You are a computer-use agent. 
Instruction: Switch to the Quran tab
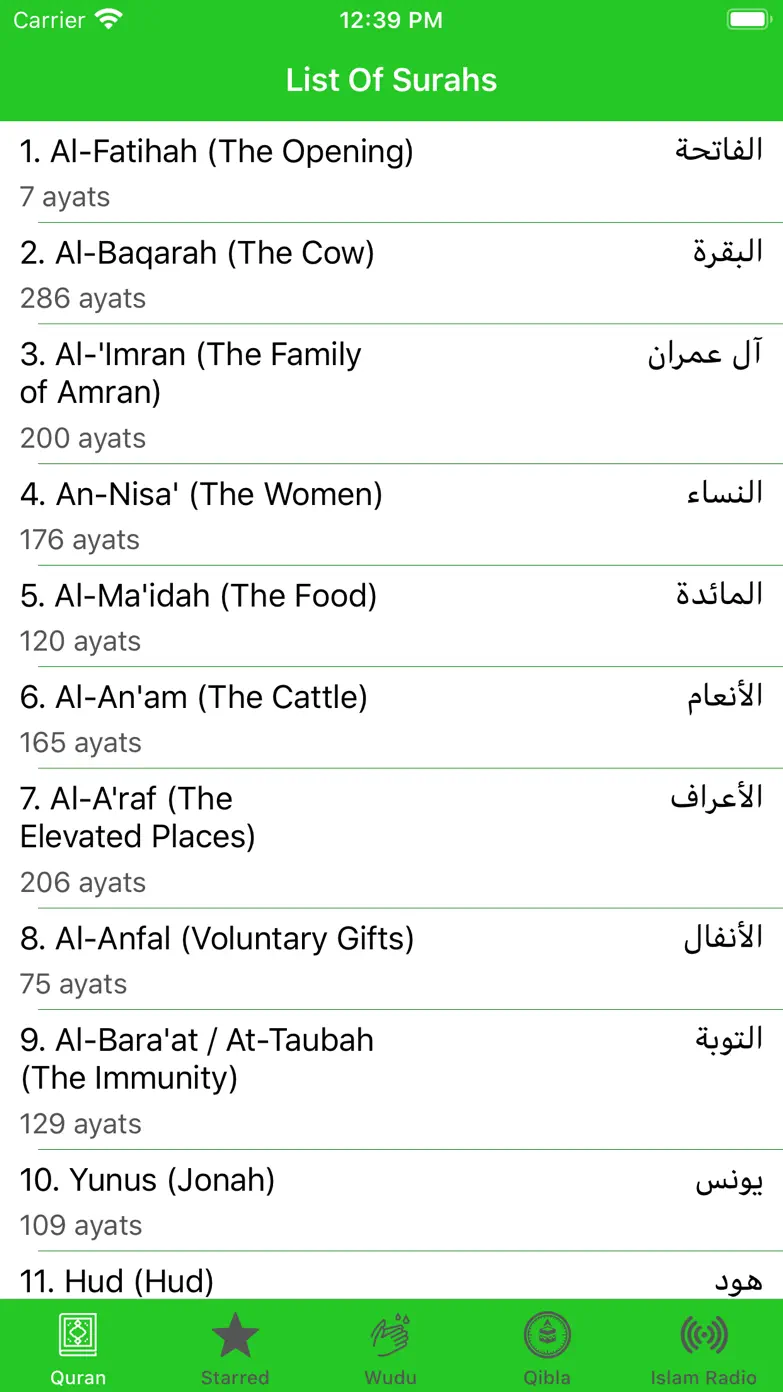pyautogui.click(x=78, y=1347)
